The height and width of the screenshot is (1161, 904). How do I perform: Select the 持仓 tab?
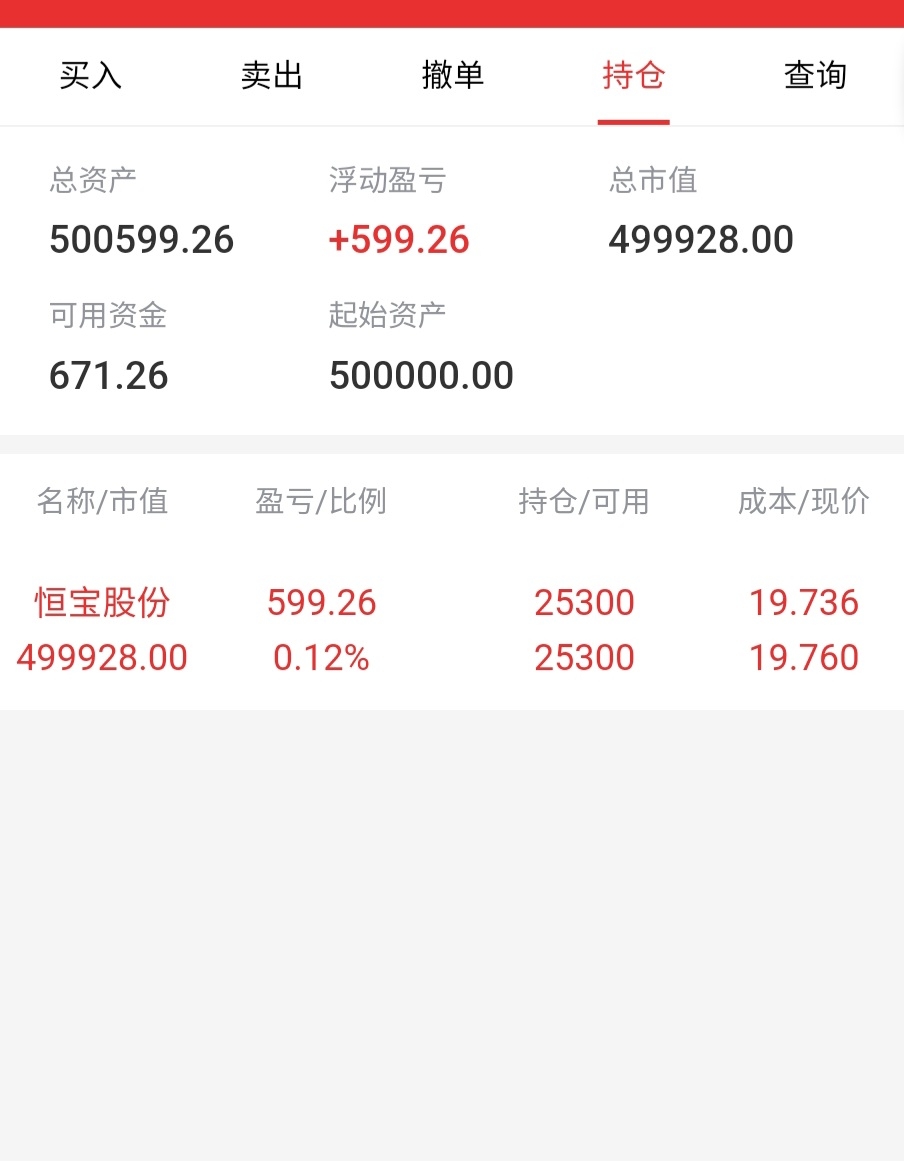pos(633,76)
